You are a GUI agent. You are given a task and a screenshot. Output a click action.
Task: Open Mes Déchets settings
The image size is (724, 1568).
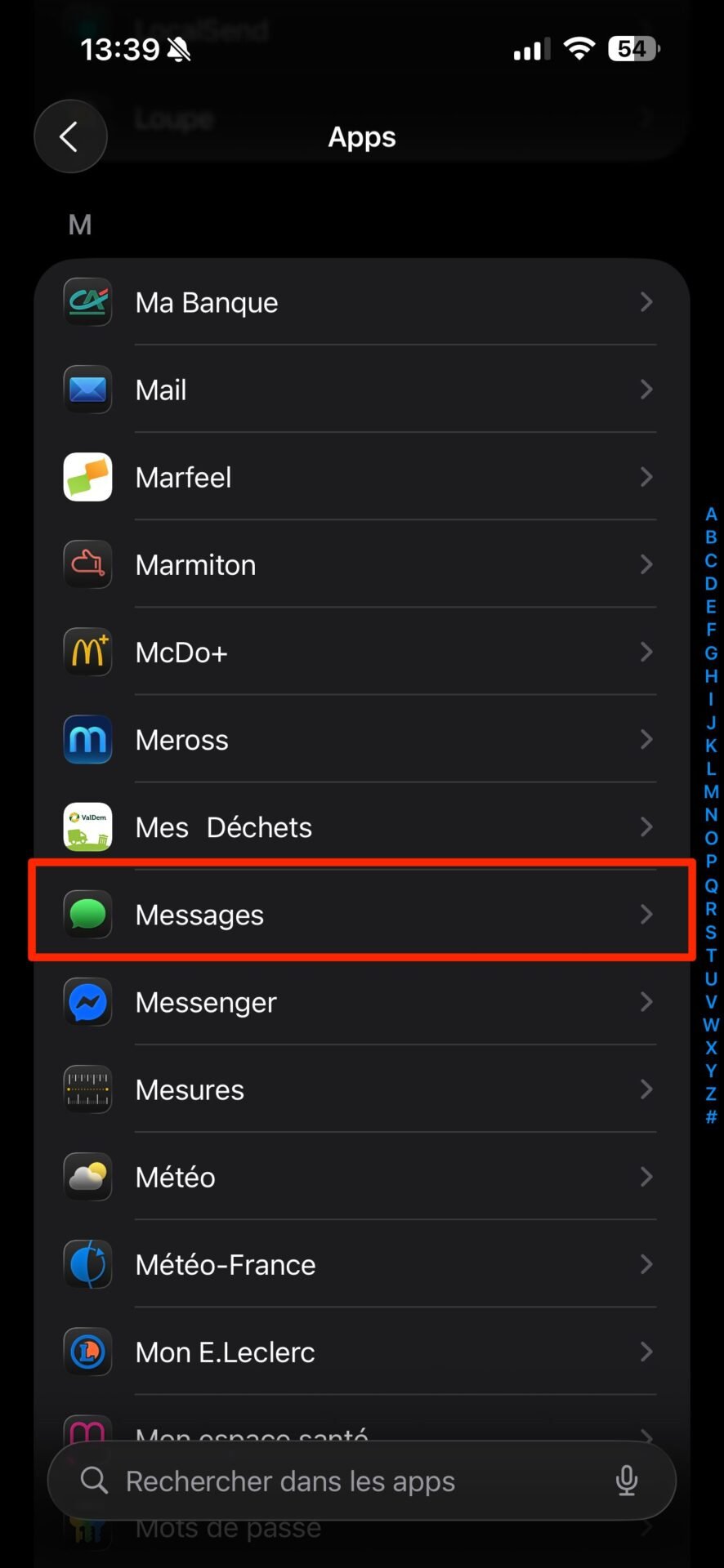(x=362, y=826)
